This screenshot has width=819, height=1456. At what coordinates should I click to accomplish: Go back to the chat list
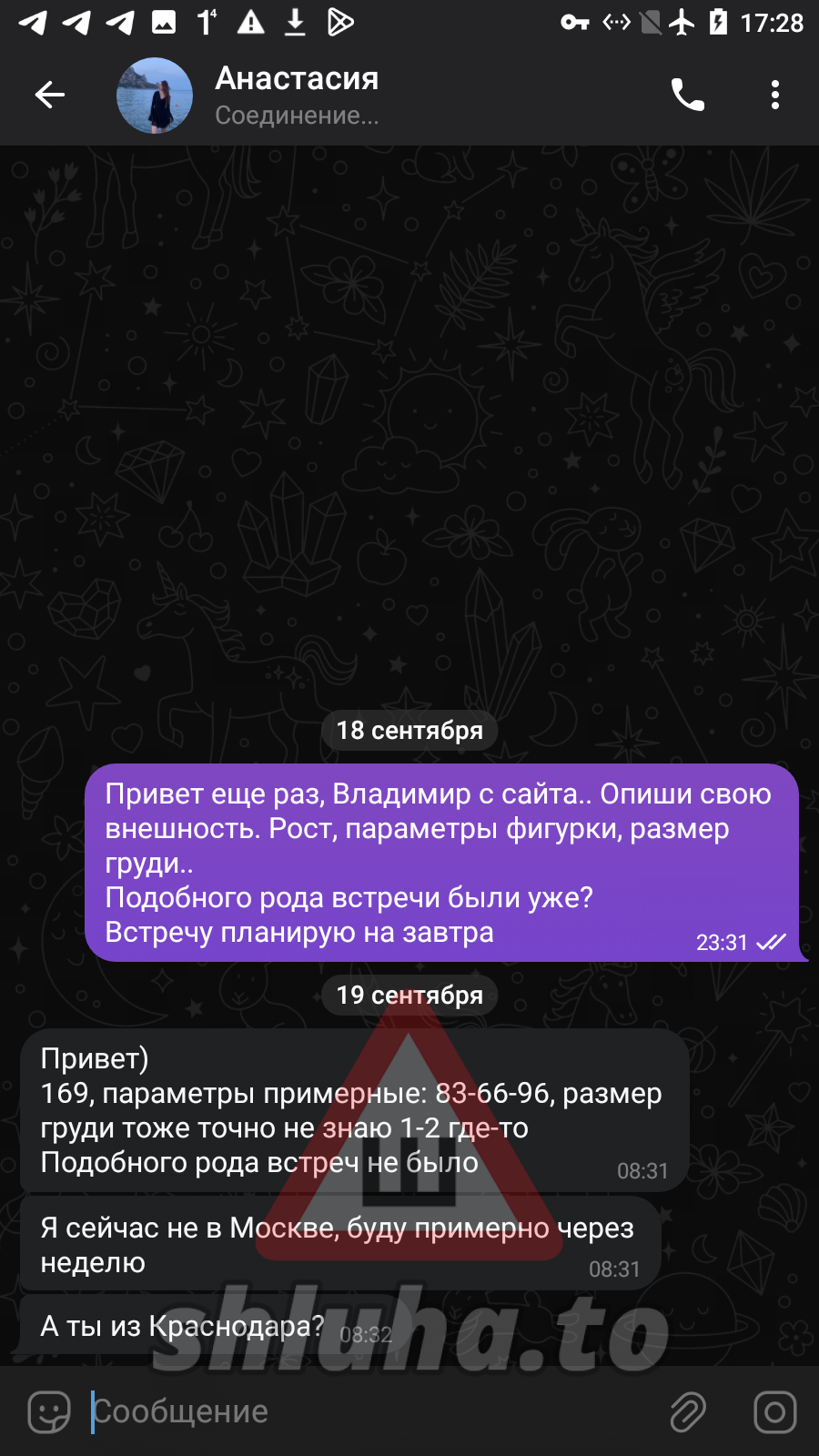[x=49, y=95]
